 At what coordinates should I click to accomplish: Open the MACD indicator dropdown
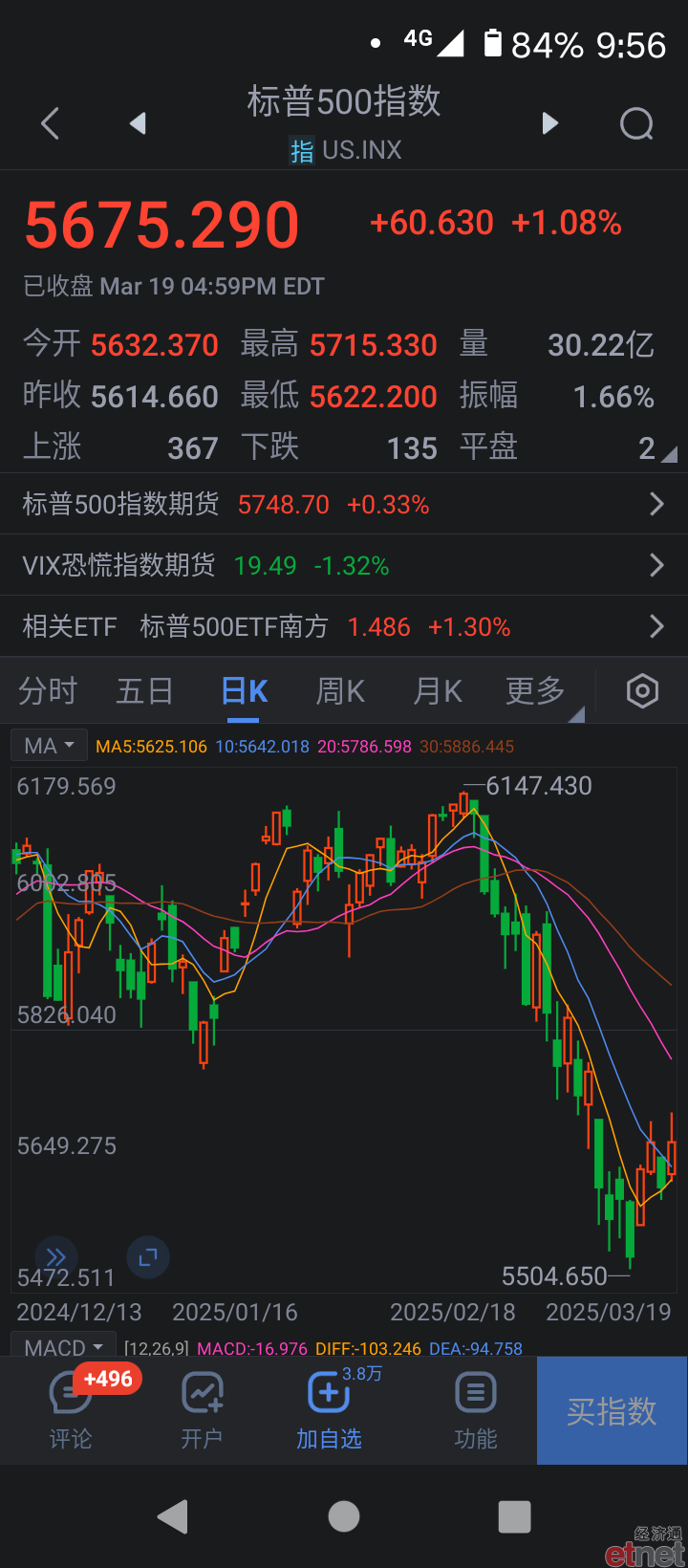[x=63, y=1346]
